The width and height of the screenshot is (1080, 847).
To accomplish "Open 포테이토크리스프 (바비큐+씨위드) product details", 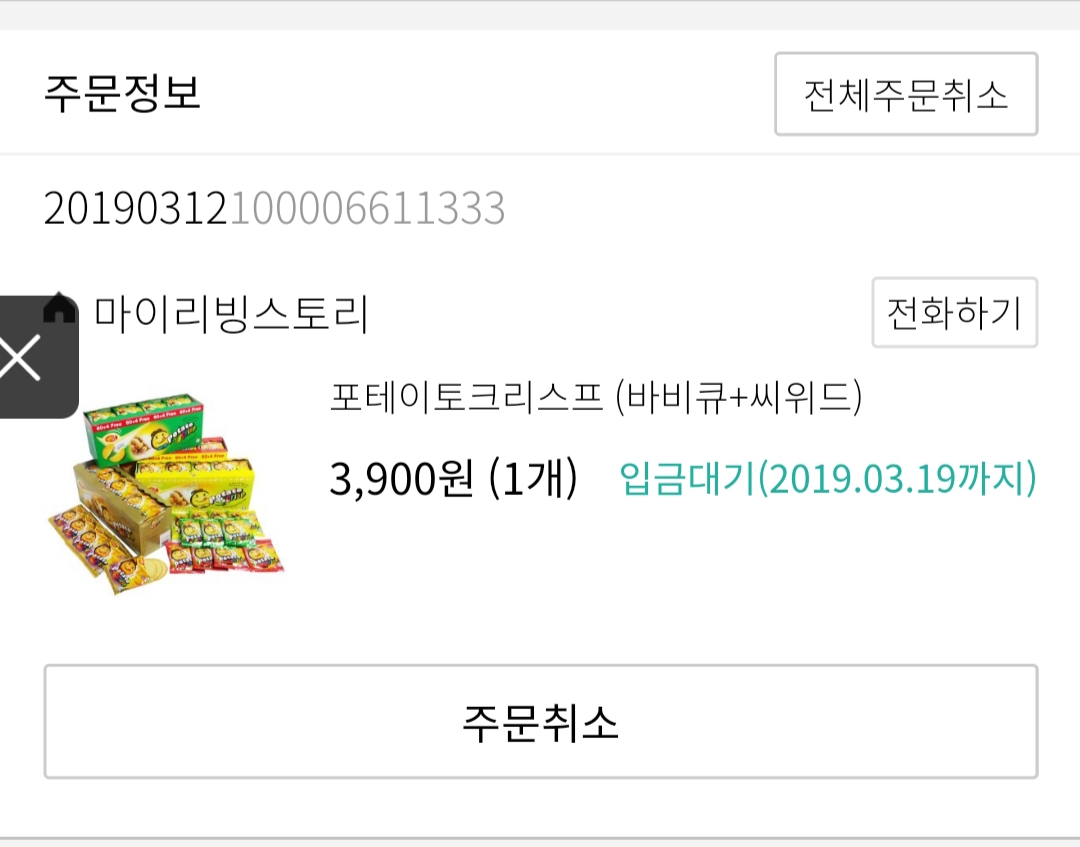I will (595, 398).
